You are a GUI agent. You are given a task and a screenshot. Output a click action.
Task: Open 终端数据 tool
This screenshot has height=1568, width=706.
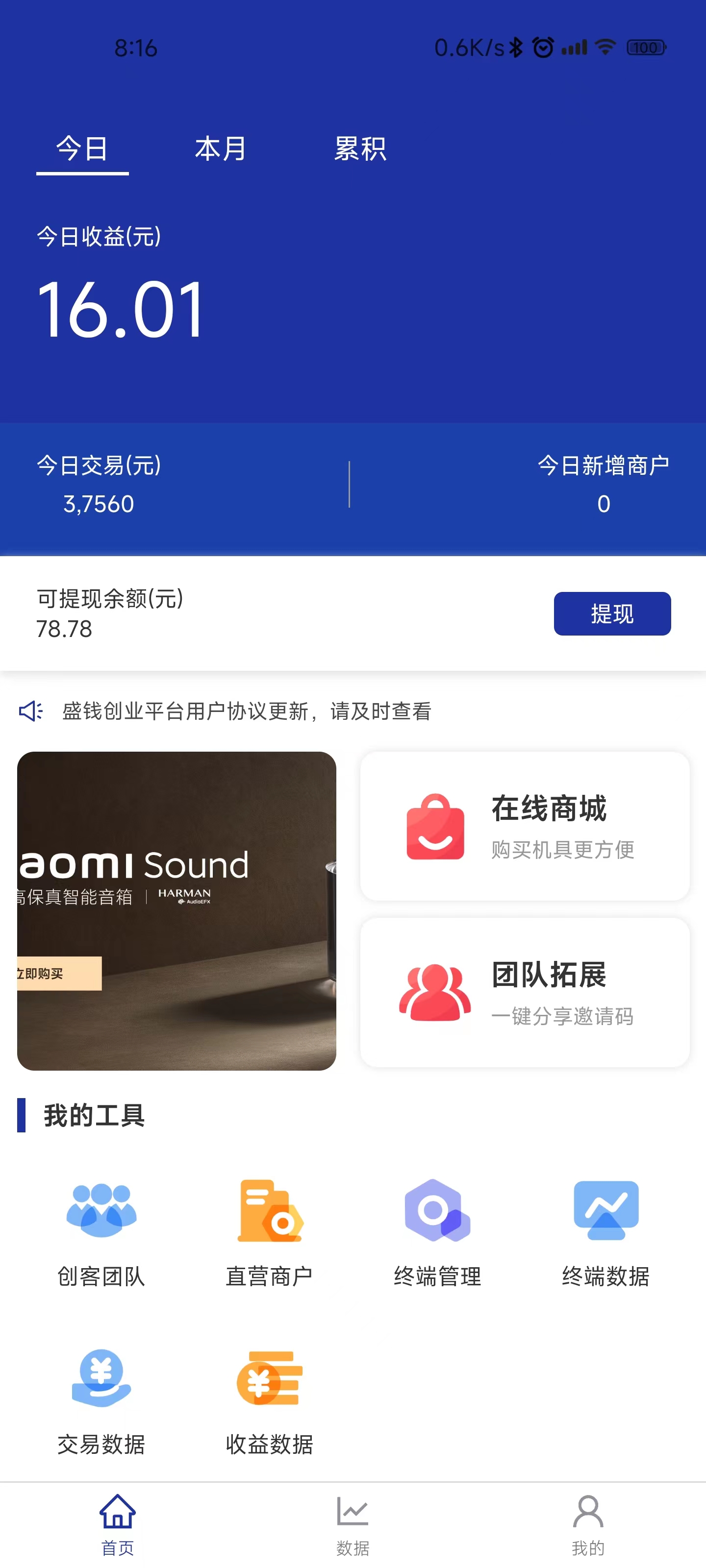click(x=605, y=1233)
